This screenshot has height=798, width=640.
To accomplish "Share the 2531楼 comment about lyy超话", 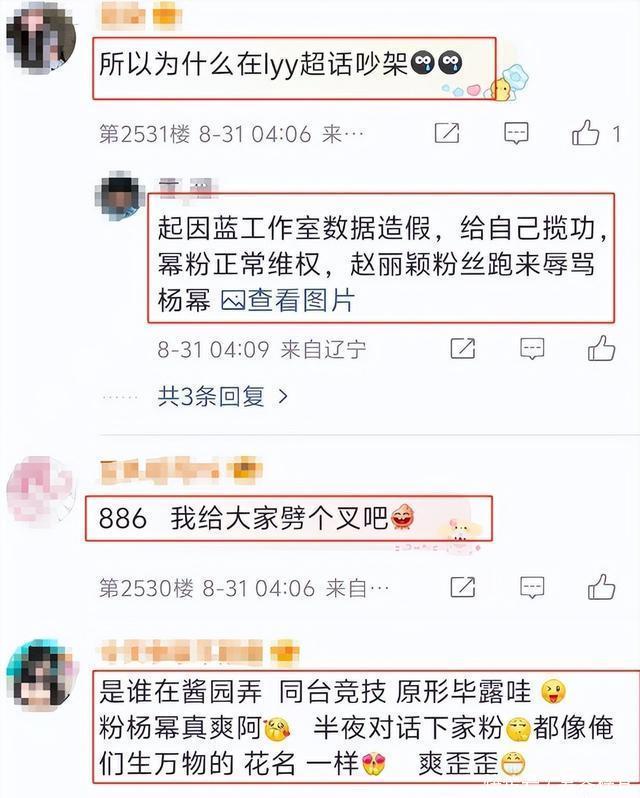I will 447,134.
